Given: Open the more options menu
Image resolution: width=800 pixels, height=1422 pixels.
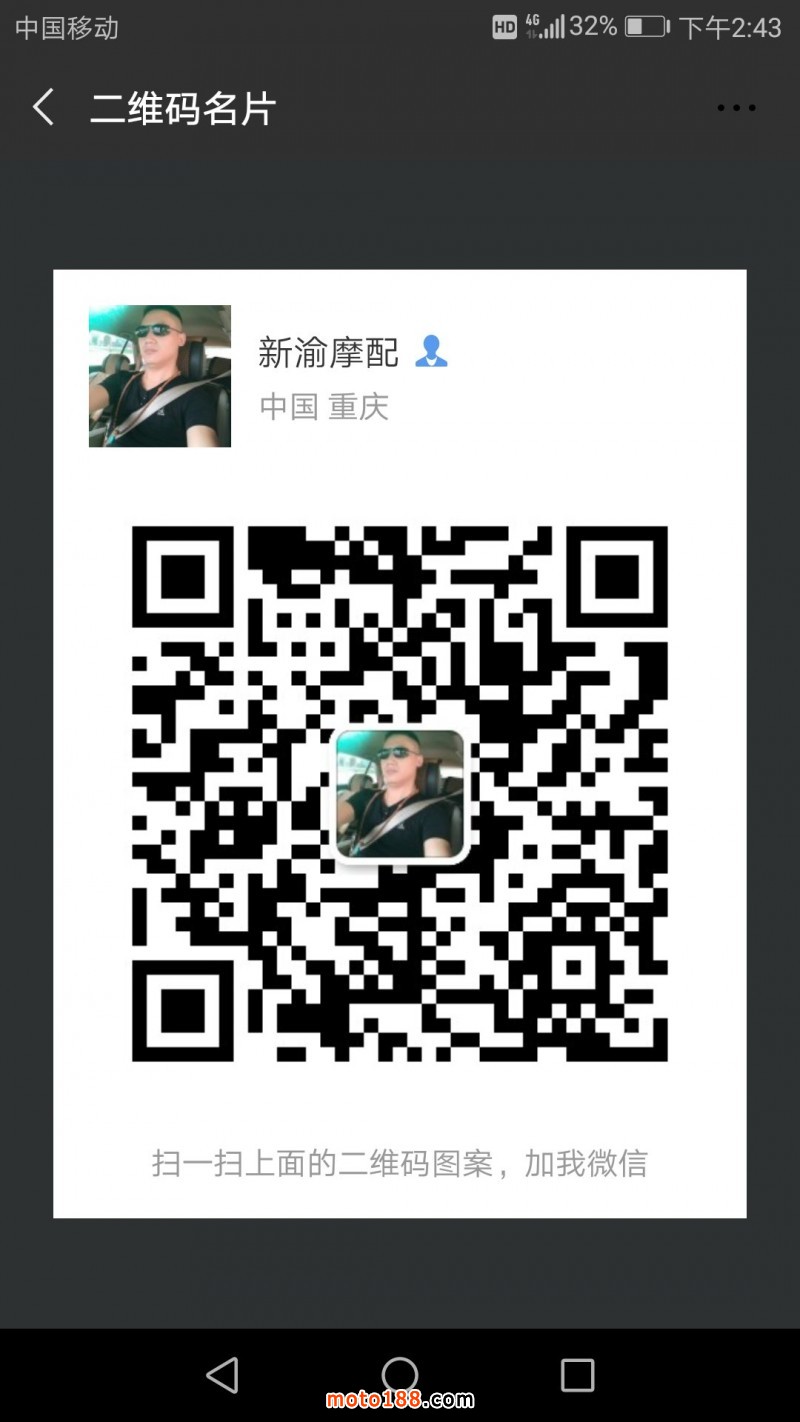Looking at the screenshot, I should (x=736, y=107).
